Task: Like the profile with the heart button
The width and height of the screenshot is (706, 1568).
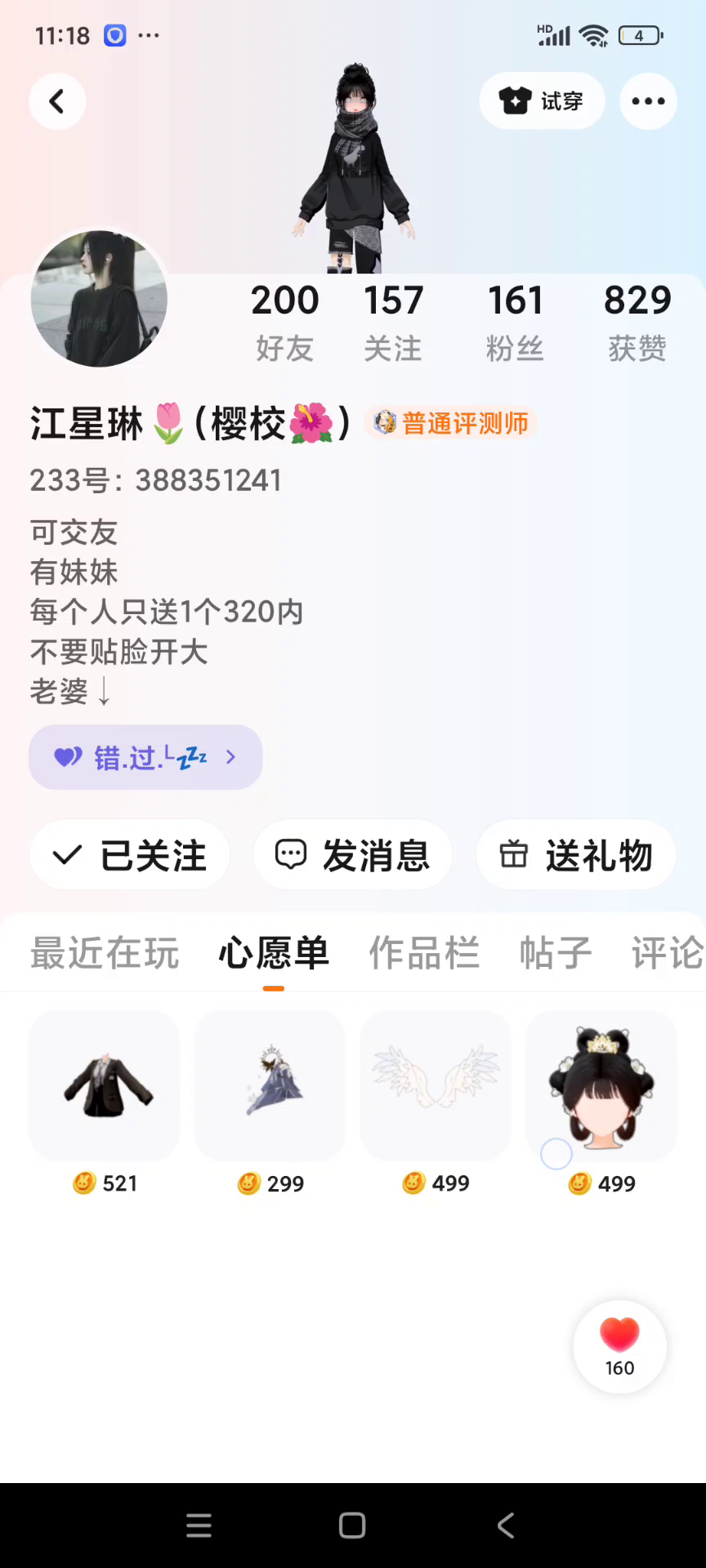Action: 619,1346
